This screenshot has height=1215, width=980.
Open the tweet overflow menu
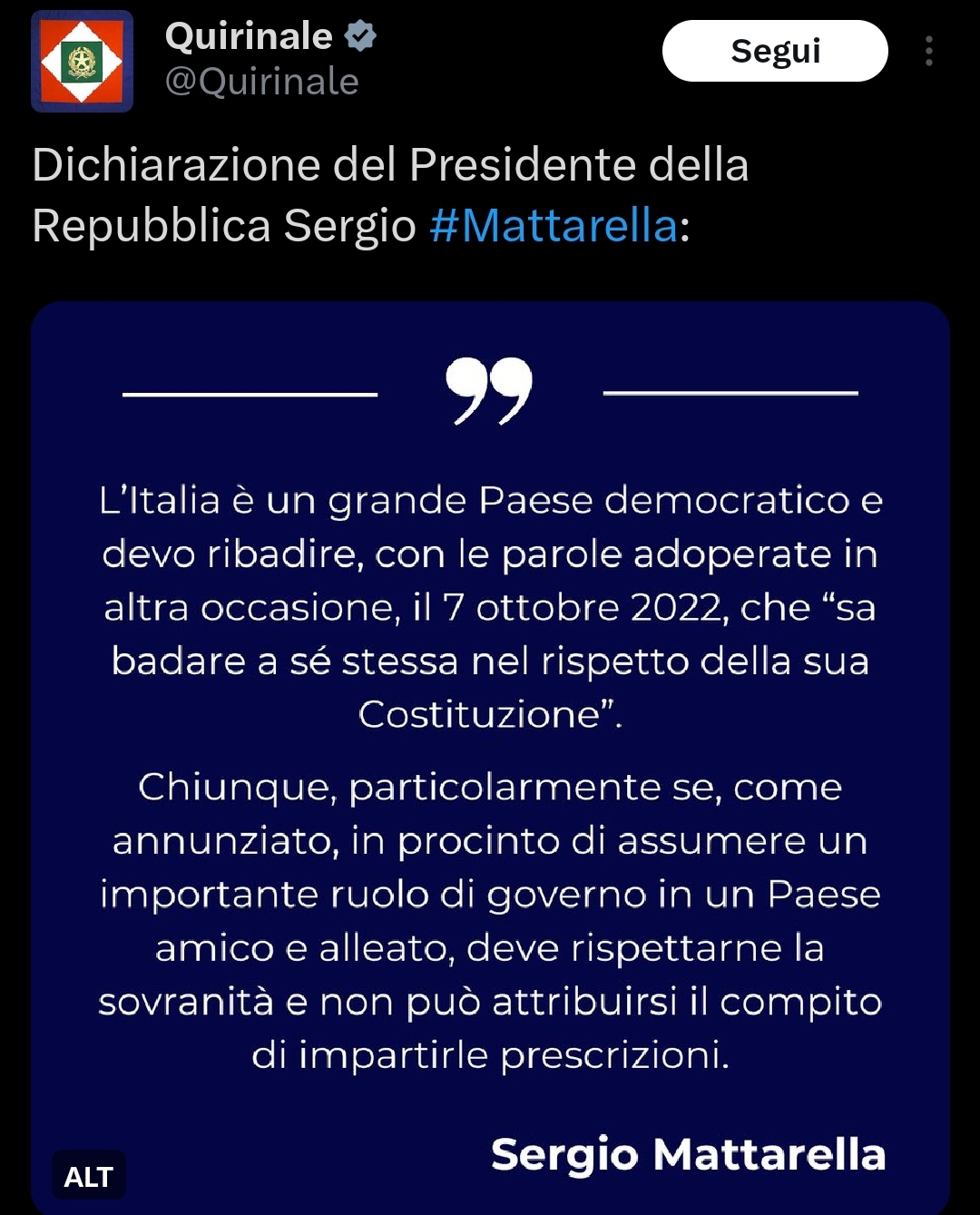pyautogui.click(x=928, y=52)
